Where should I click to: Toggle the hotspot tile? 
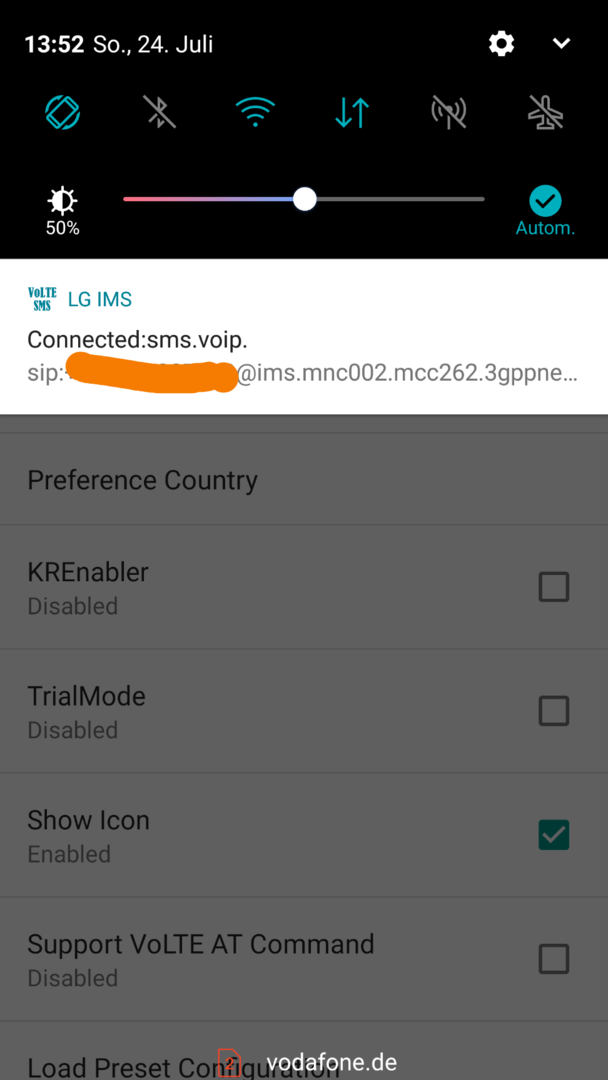(x=449, y=113)
